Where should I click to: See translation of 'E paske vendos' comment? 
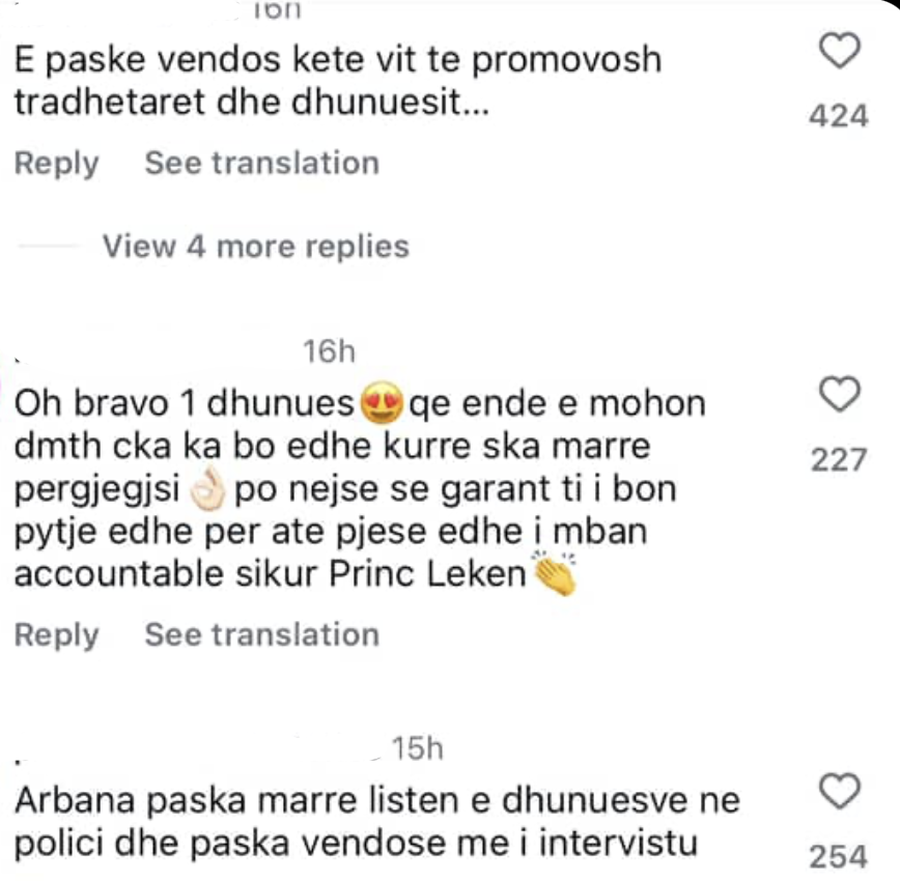[262, 163]
